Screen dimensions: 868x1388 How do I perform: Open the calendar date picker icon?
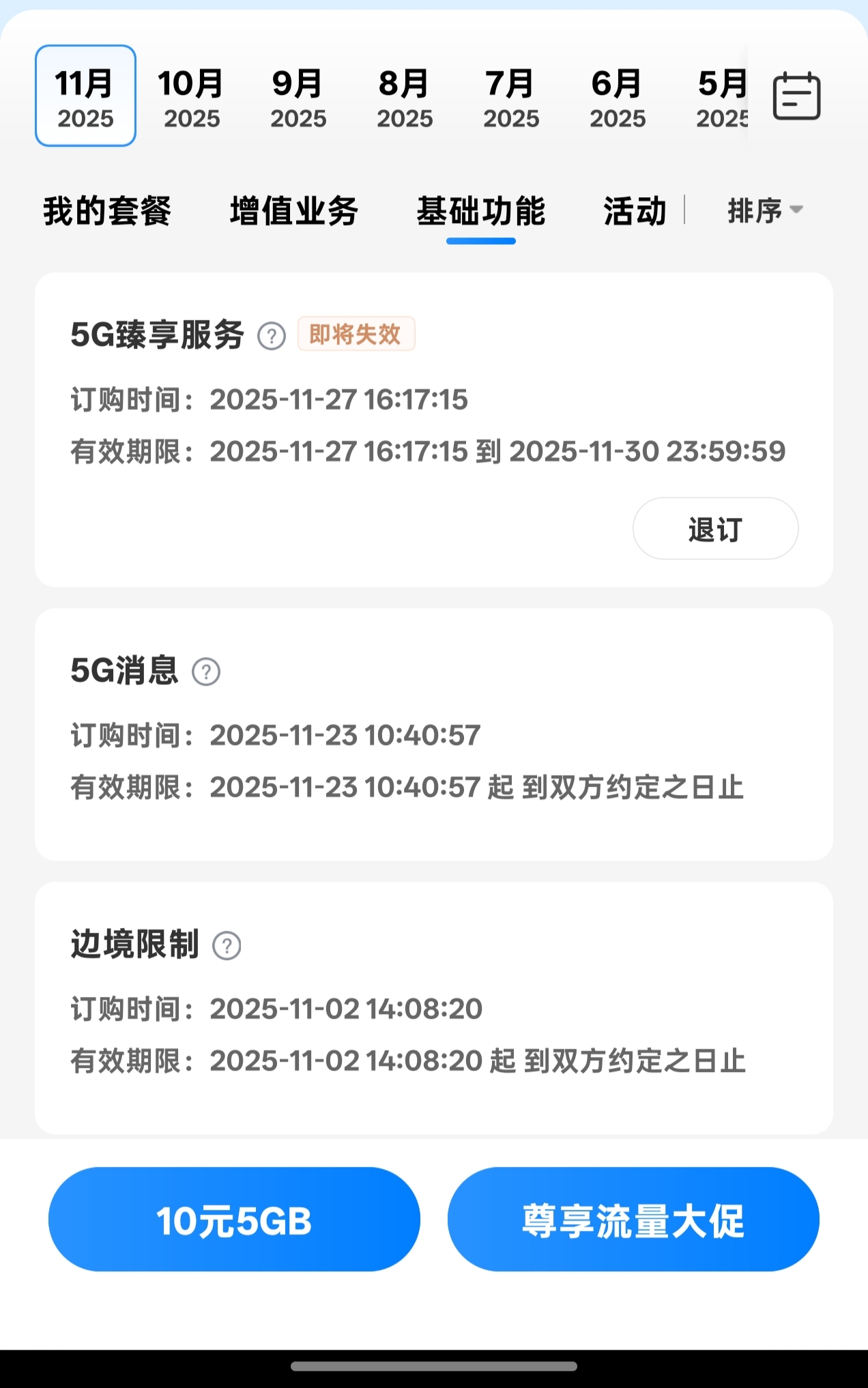click(796, 96)
